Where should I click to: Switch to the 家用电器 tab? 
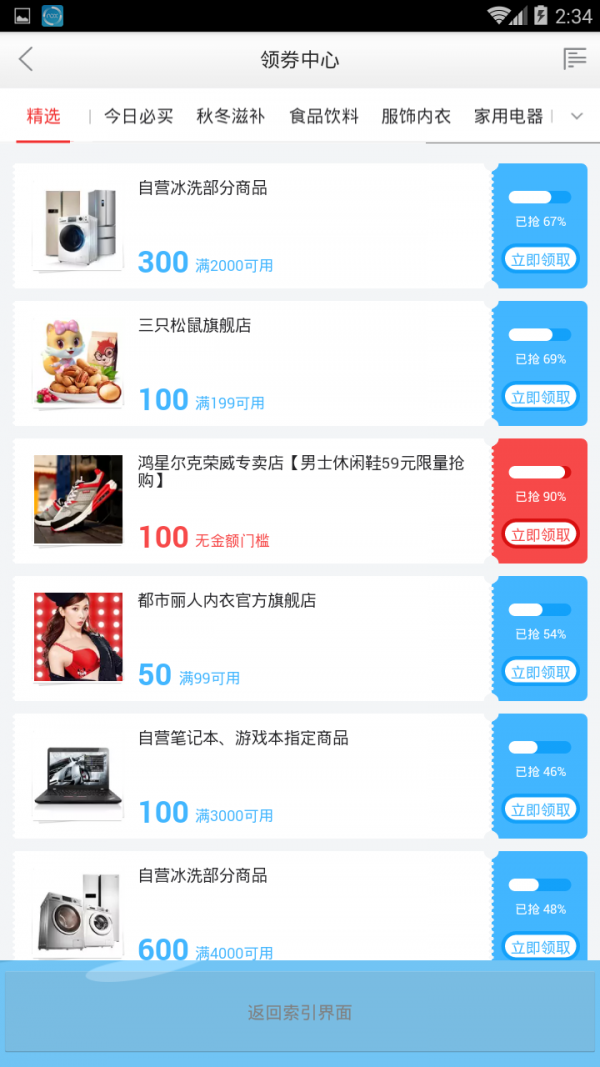(508, 116)
